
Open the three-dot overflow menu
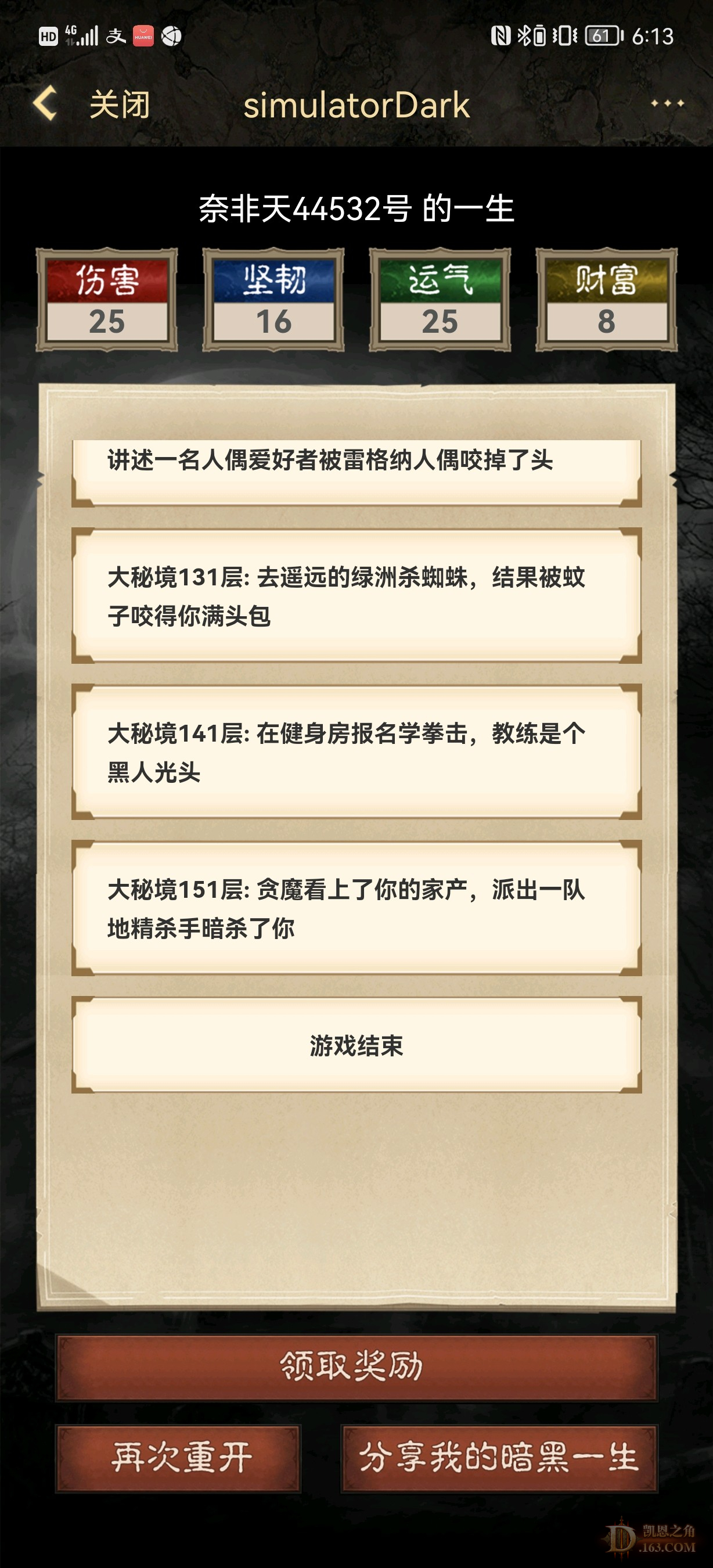point(667,103)
